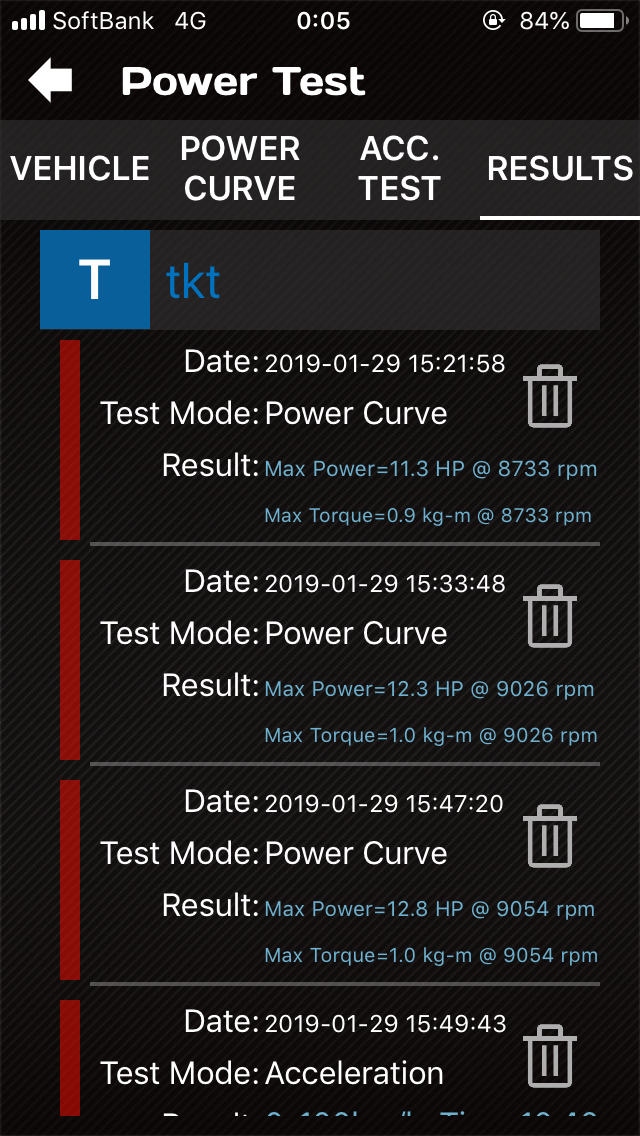The height and width of the screenshot is (1136, 640).
Task: Switch to the VEHICLE tab
Action: tap(80, 170)
